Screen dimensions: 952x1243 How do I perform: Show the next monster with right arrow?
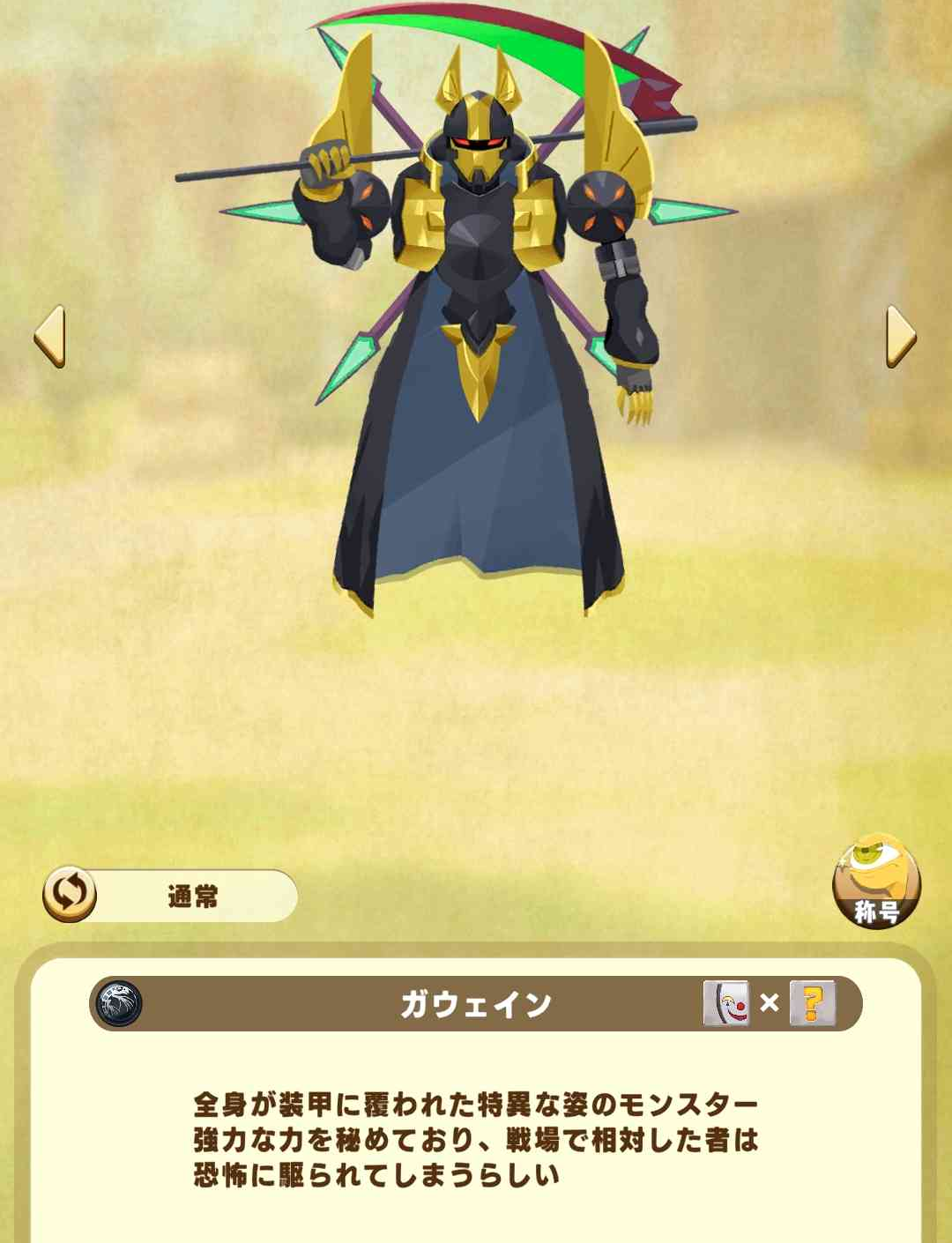[901, 336]
